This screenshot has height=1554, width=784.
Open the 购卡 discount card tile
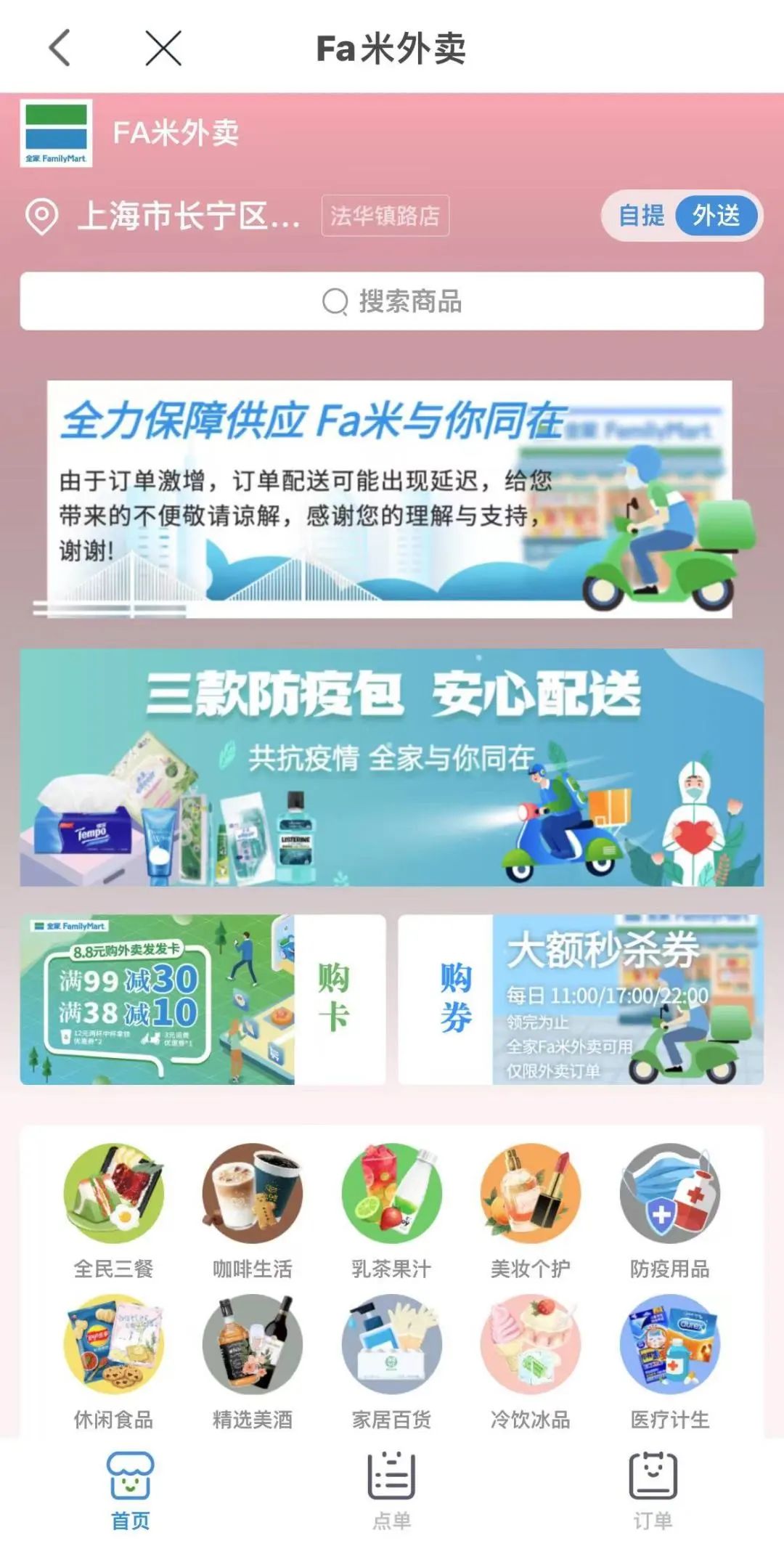pos(203,999)
